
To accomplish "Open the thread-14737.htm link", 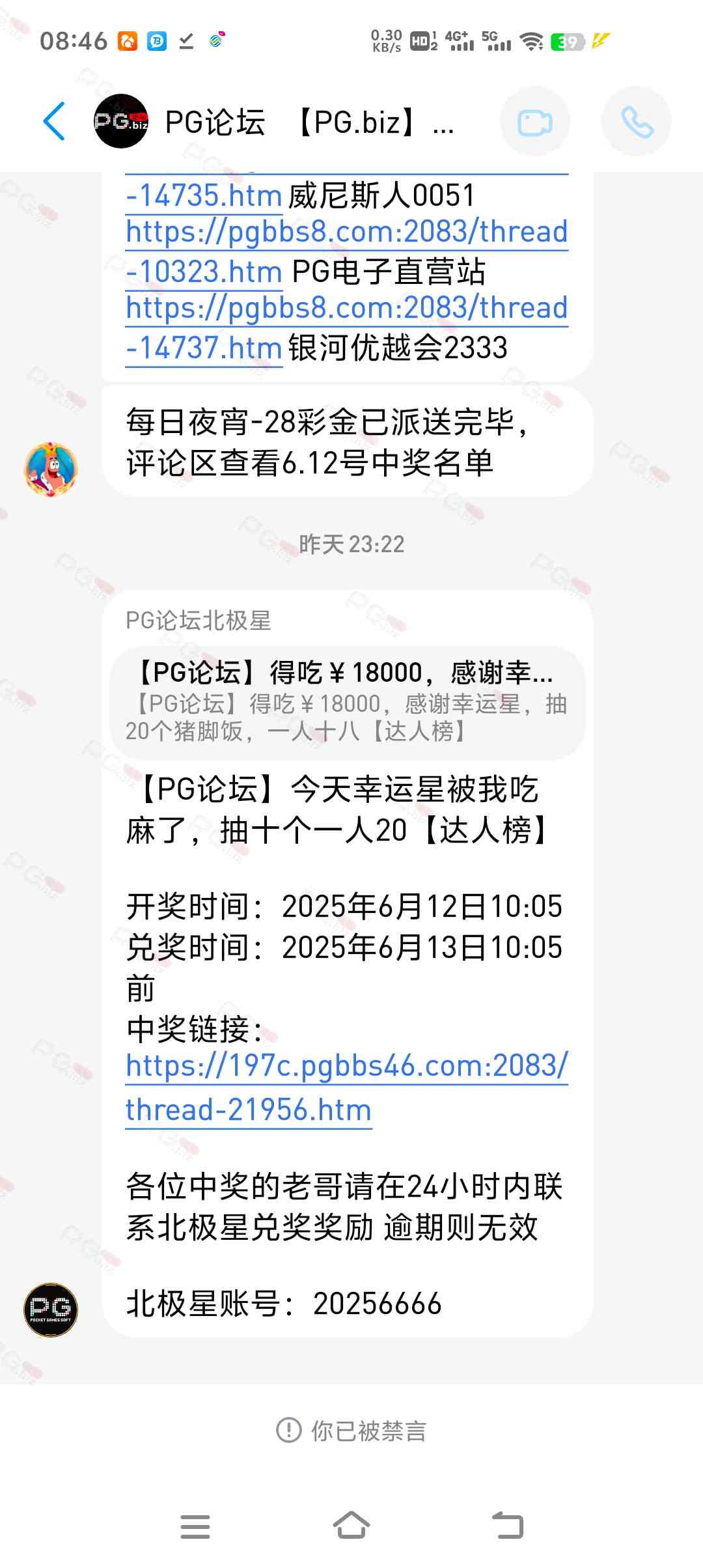I will (x=346, y=328).
